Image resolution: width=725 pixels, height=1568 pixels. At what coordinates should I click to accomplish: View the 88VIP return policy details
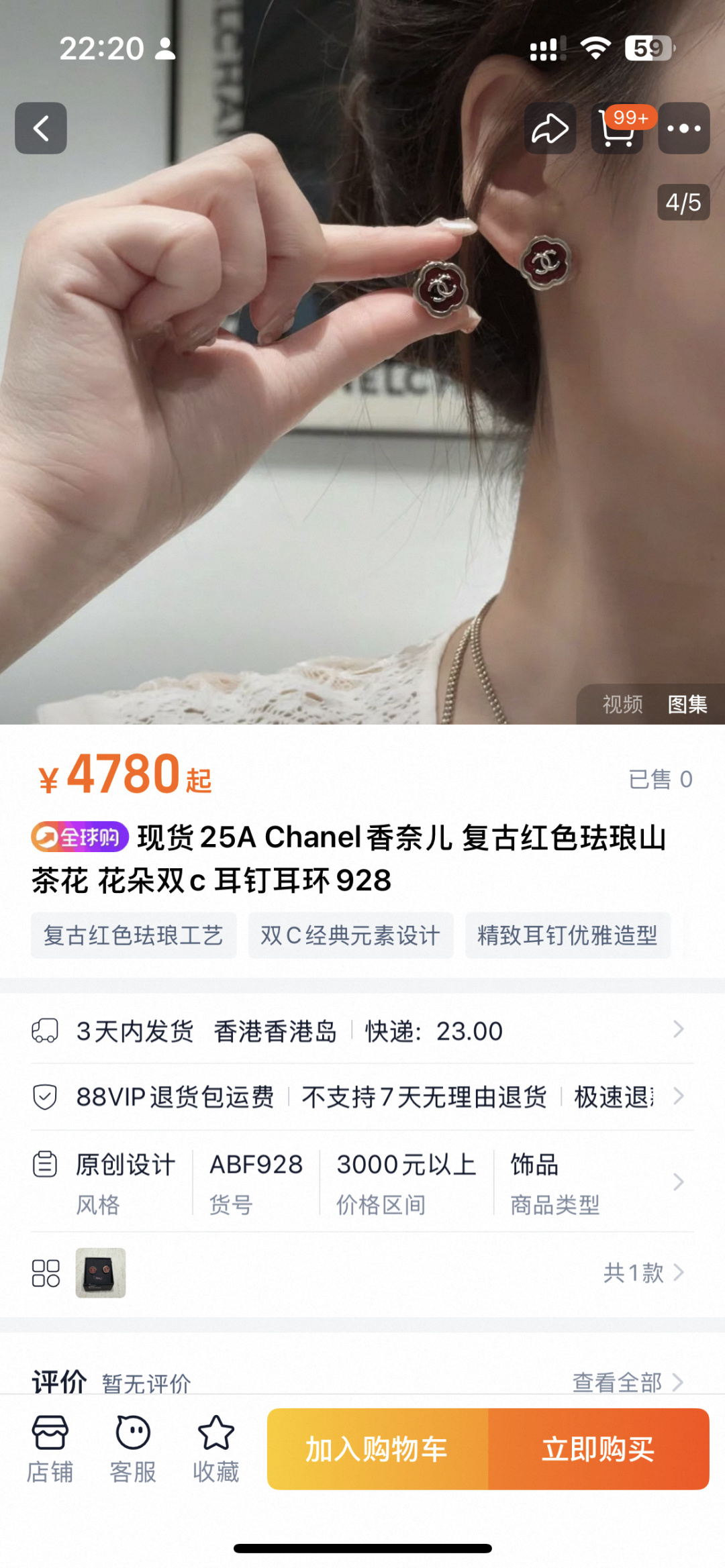click(x=362, y=1097)
